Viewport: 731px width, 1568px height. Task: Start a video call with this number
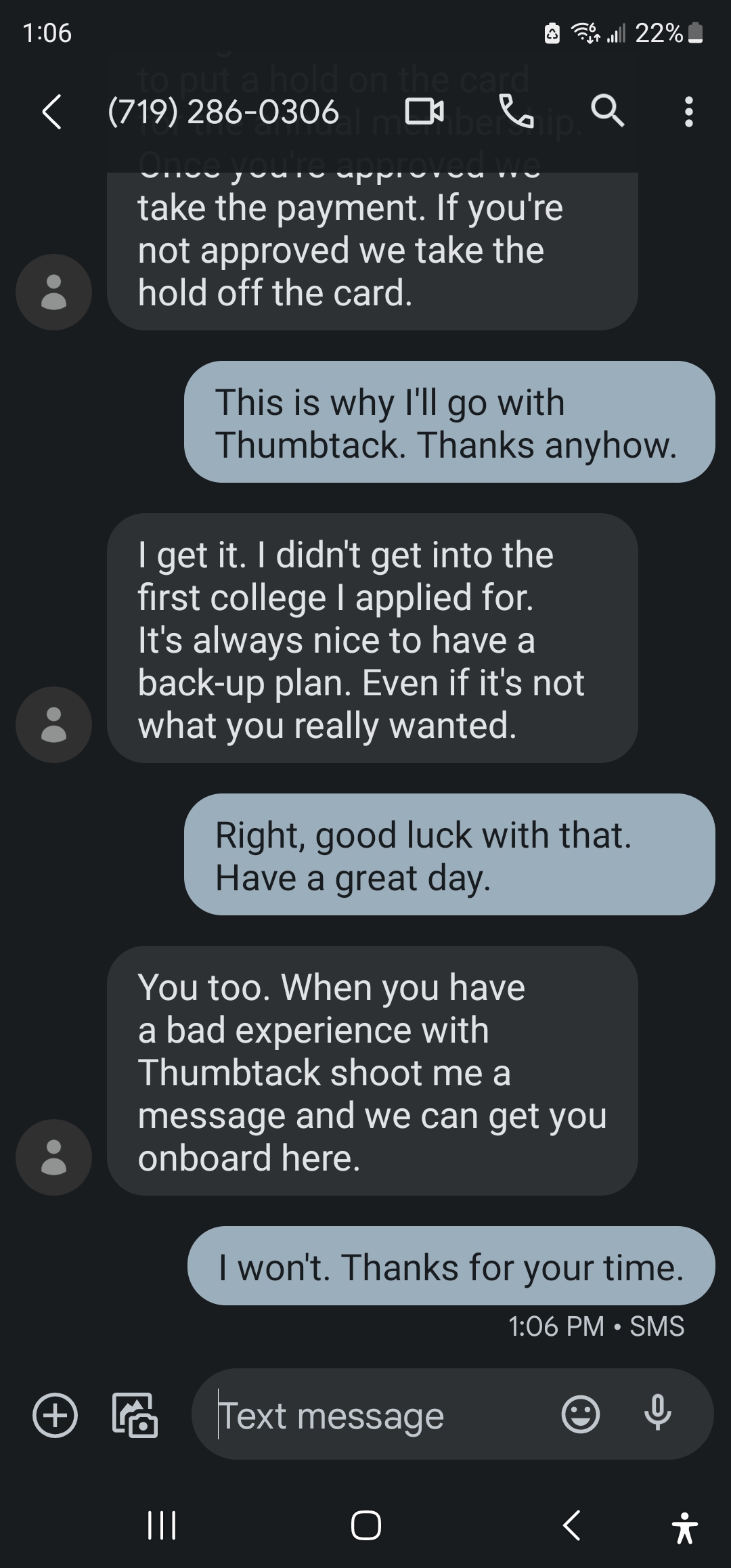424,112
